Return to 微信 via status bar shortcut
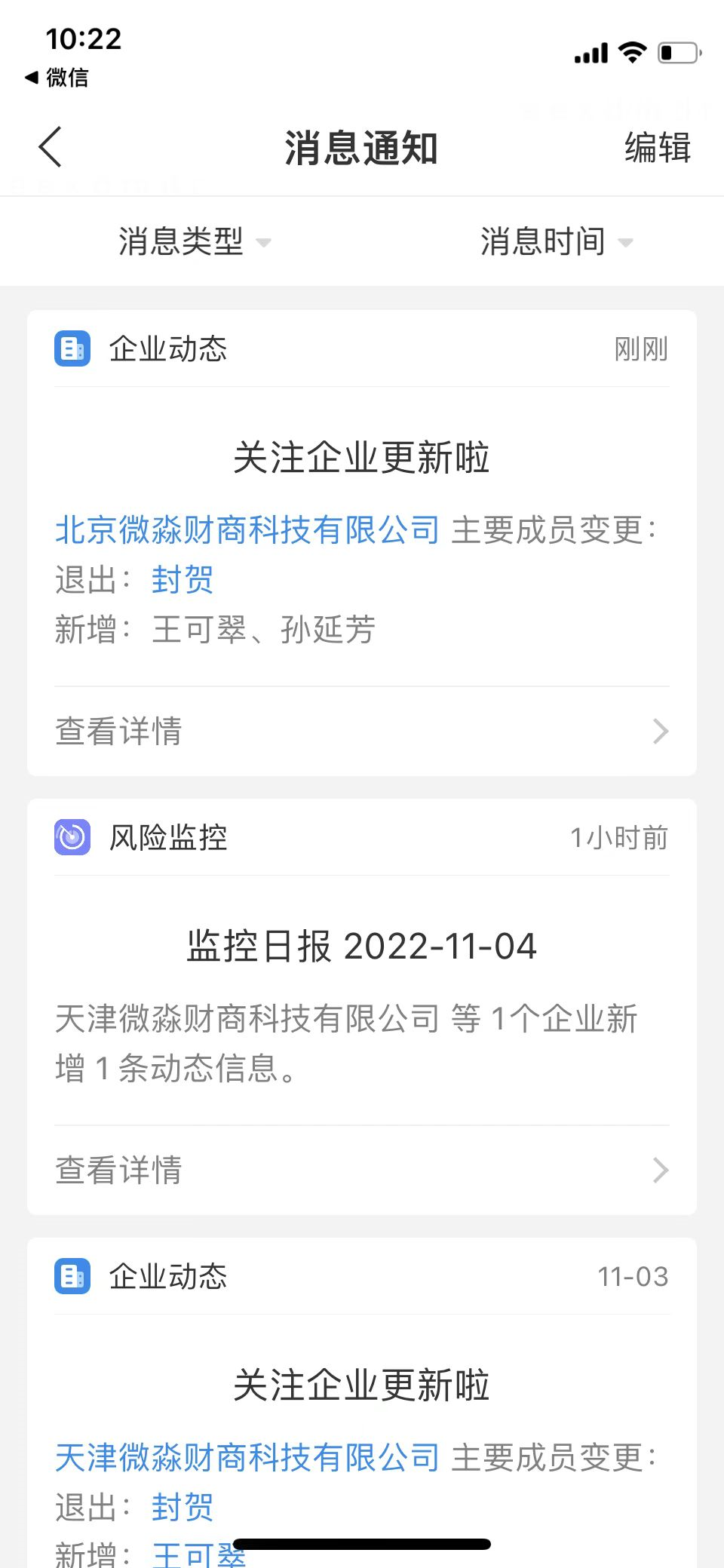Image resolution: width=724 pixels, height=1568 pixels. click(57, 77)
